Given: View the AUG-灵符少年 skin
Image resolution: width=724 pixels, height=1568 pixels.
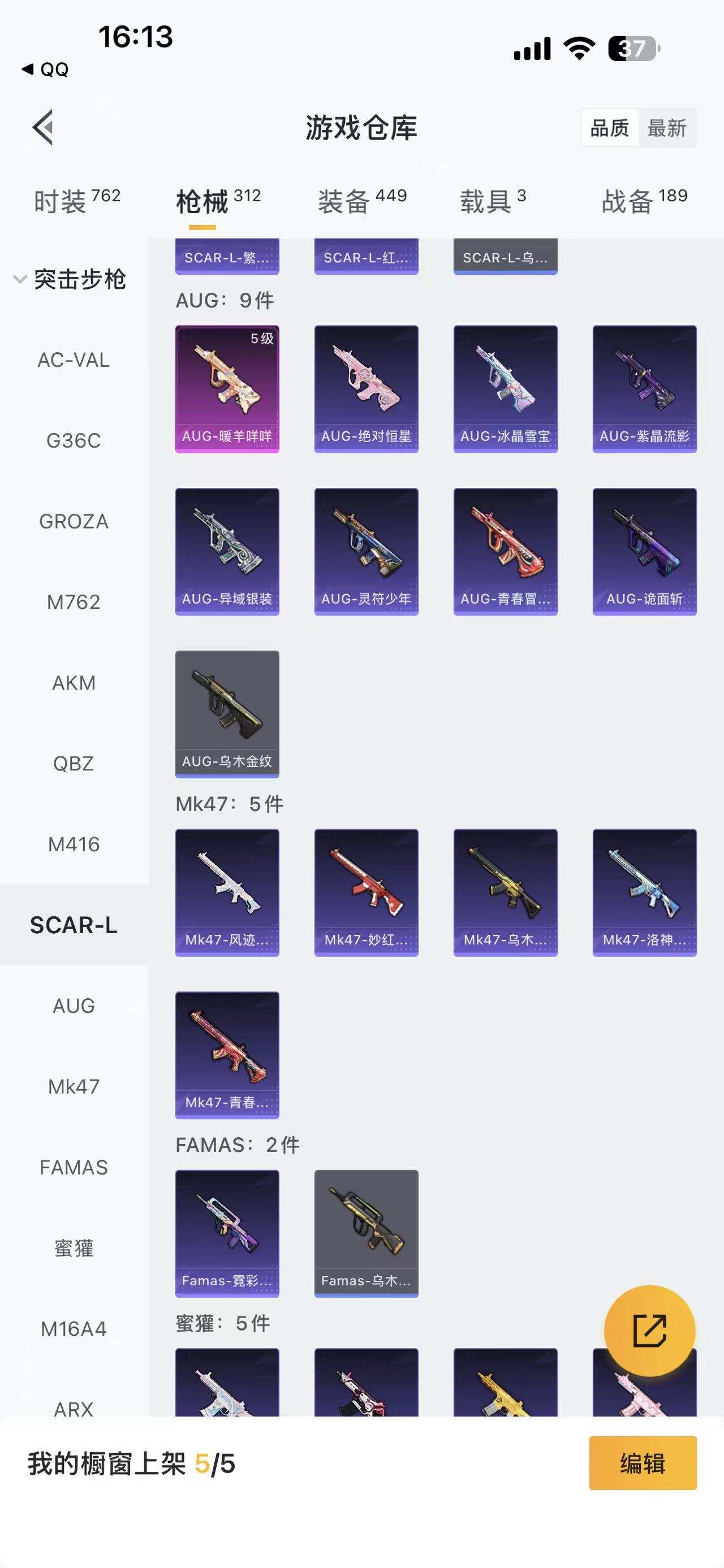Looking at the screenshot, I should tap(366, 552).
